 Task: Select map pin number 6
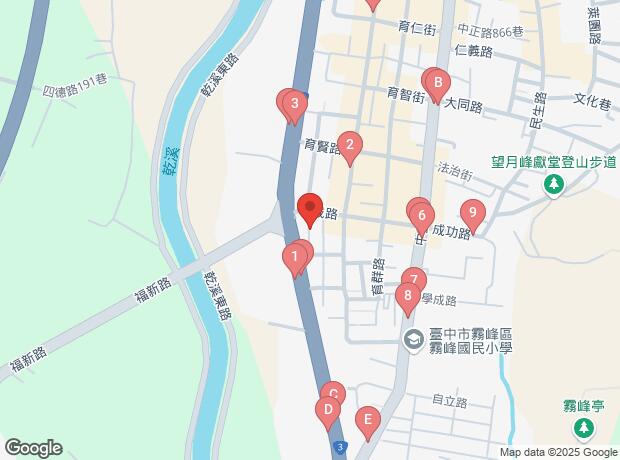pos(422,216)
